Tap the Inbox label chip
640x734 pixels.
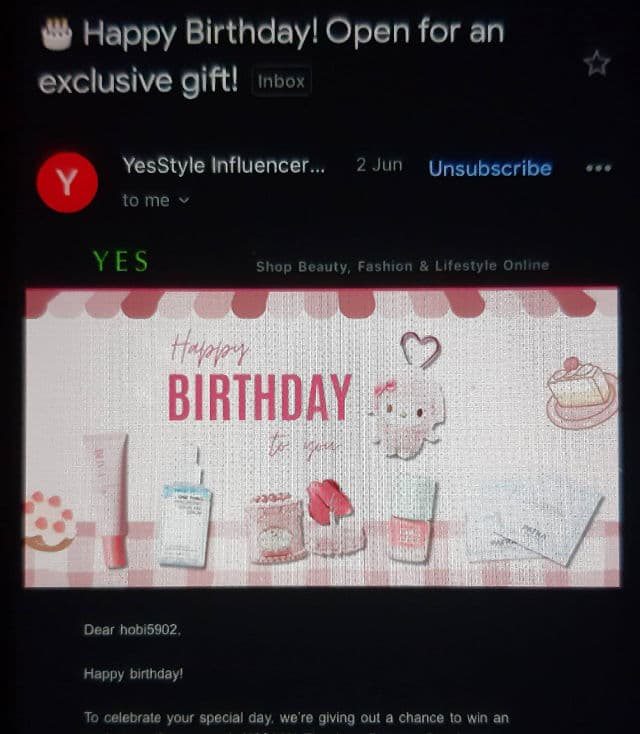[x=281, y=82]
